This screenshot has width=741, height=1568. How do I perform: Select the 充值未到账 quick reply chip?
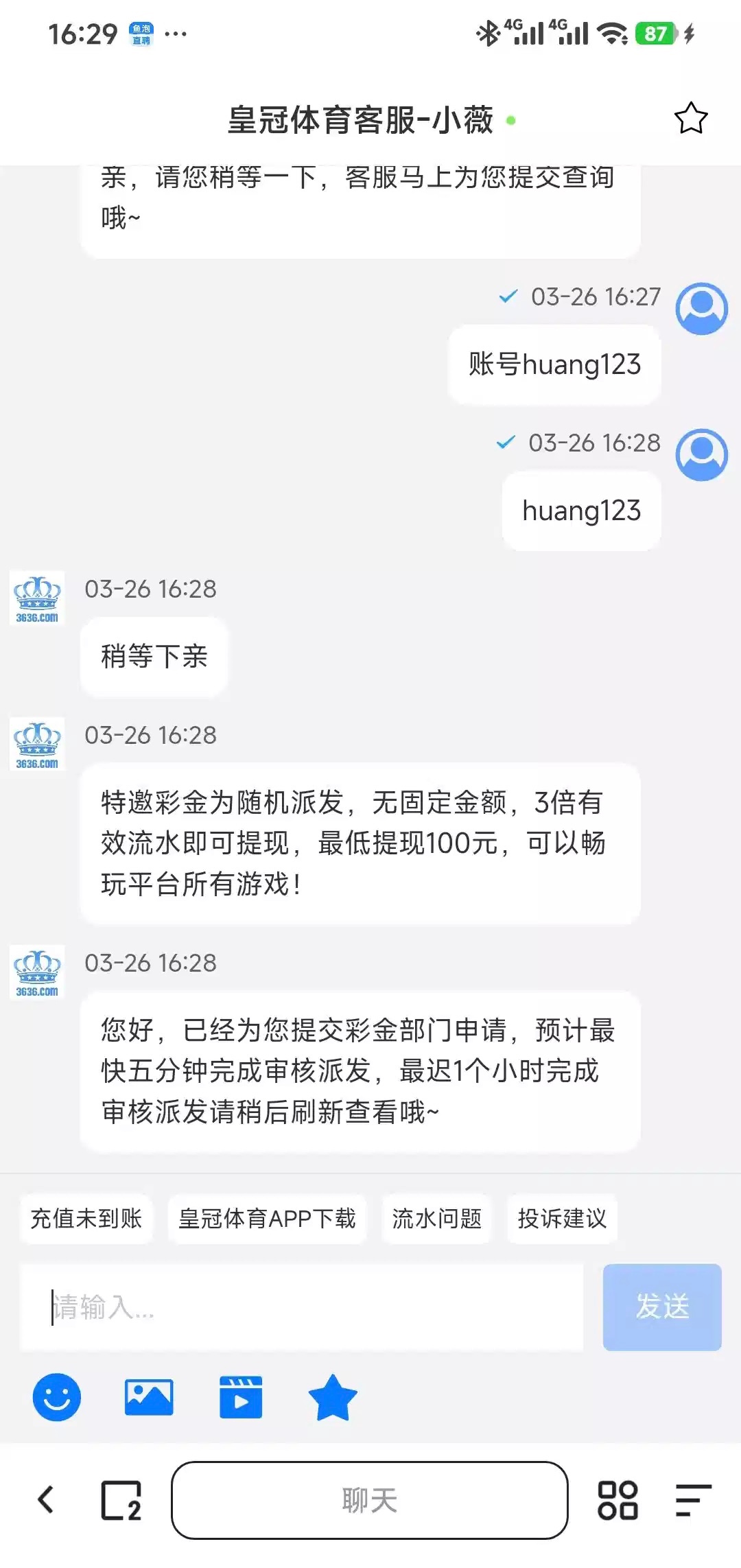click(x=86, y=1219)
